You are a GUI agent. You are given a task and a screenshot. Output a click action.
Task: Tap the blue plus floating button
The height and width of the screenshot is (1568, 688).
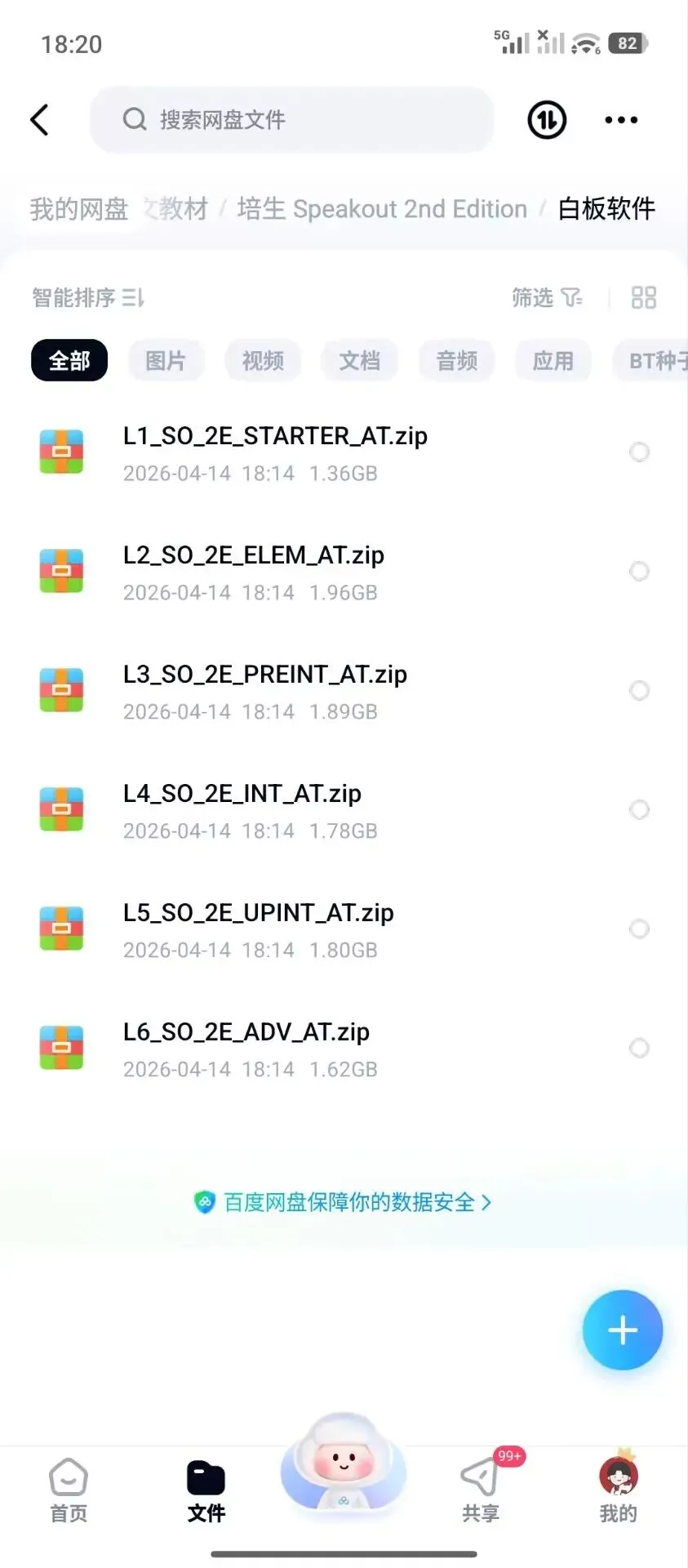[622, 1330]
